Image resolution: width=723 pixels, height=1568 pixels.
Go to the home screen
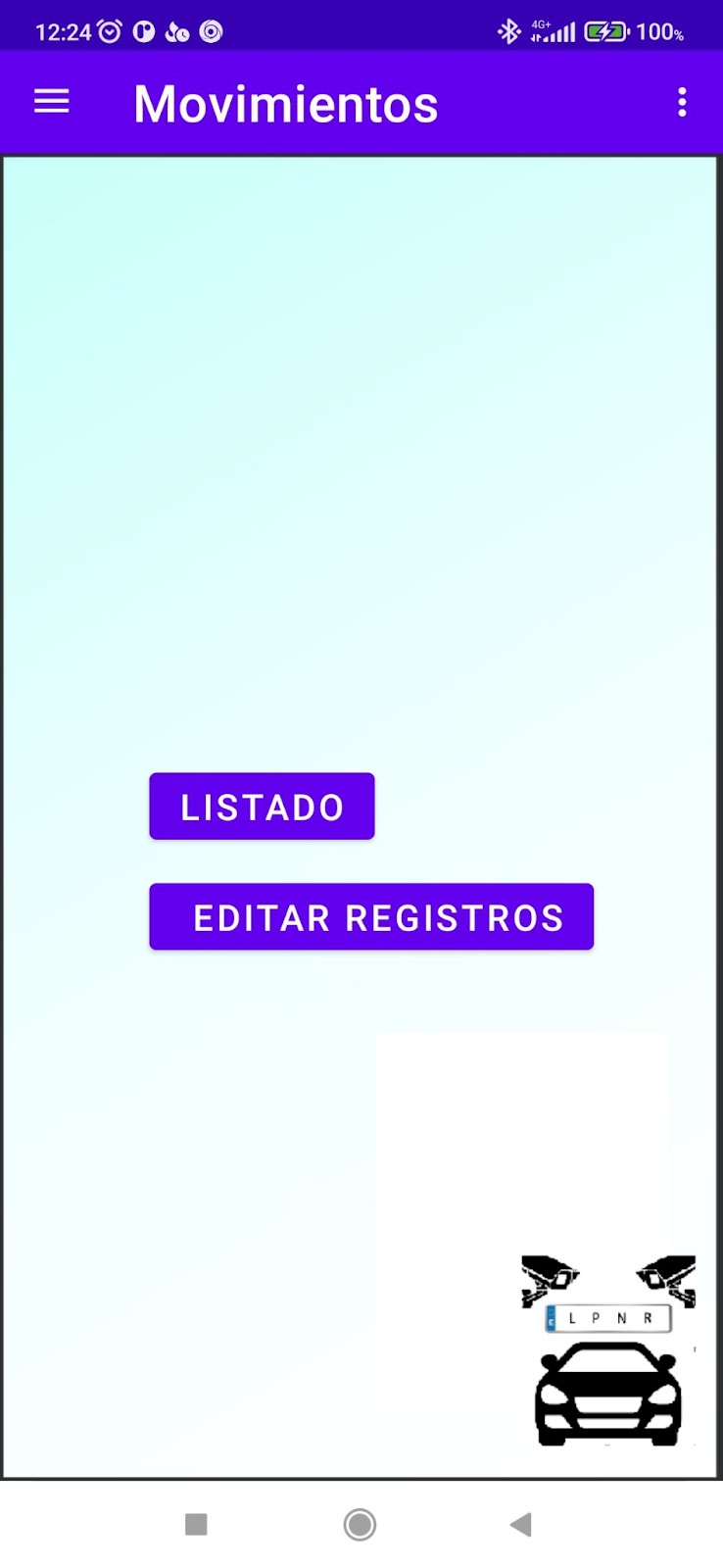coord(360,1524)
